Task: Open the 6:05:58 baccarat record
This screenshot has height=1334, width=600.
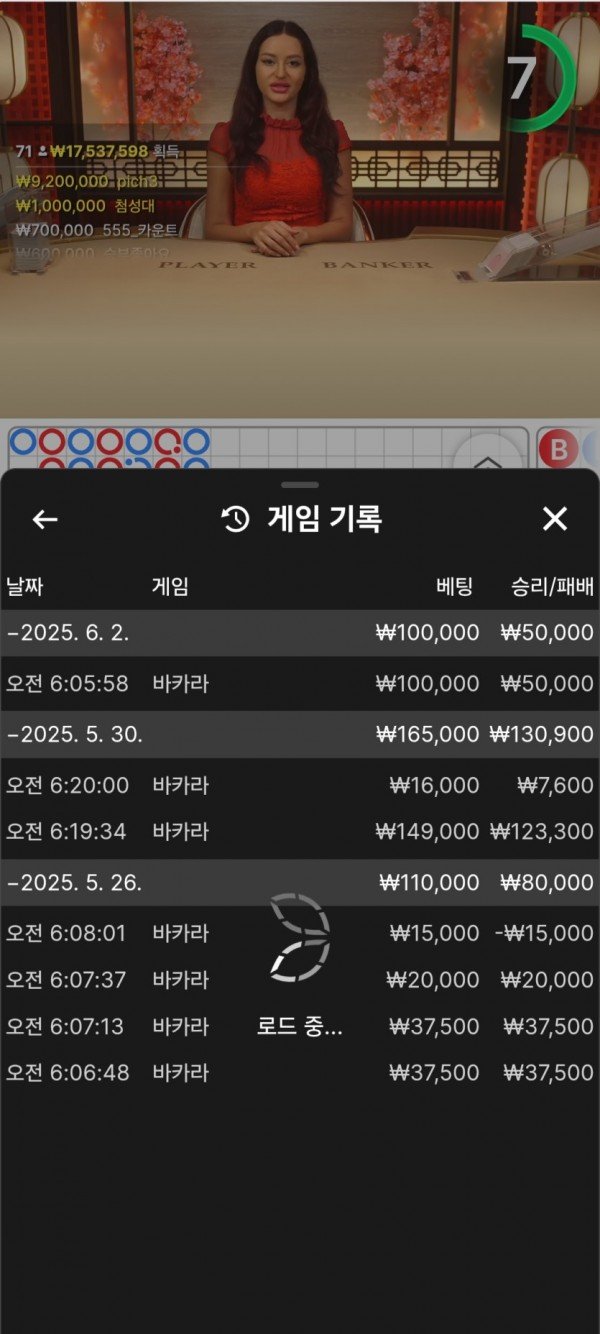Action: (x=300, y=684)
